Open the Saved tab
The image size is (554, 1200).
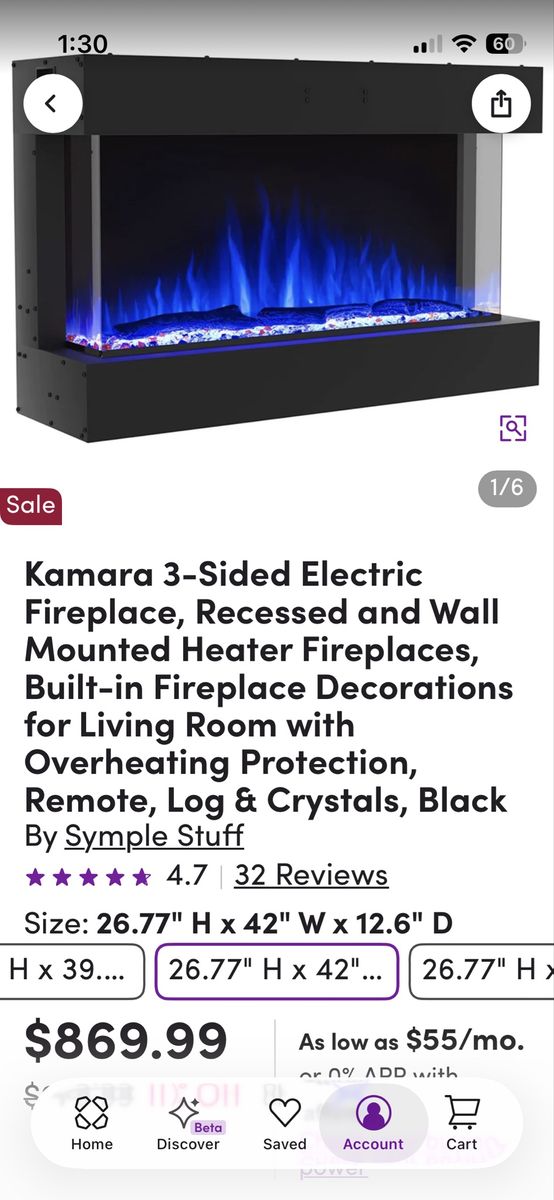[x=285, y=1123]
